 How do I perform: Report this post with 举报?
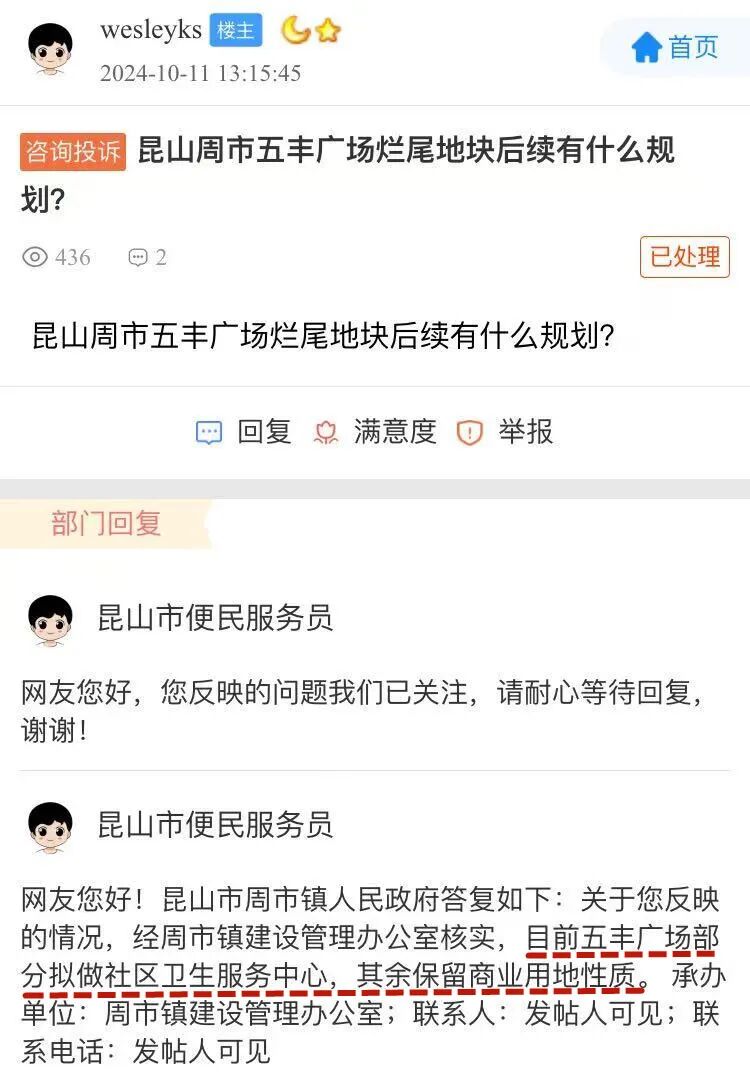[506, 432]
